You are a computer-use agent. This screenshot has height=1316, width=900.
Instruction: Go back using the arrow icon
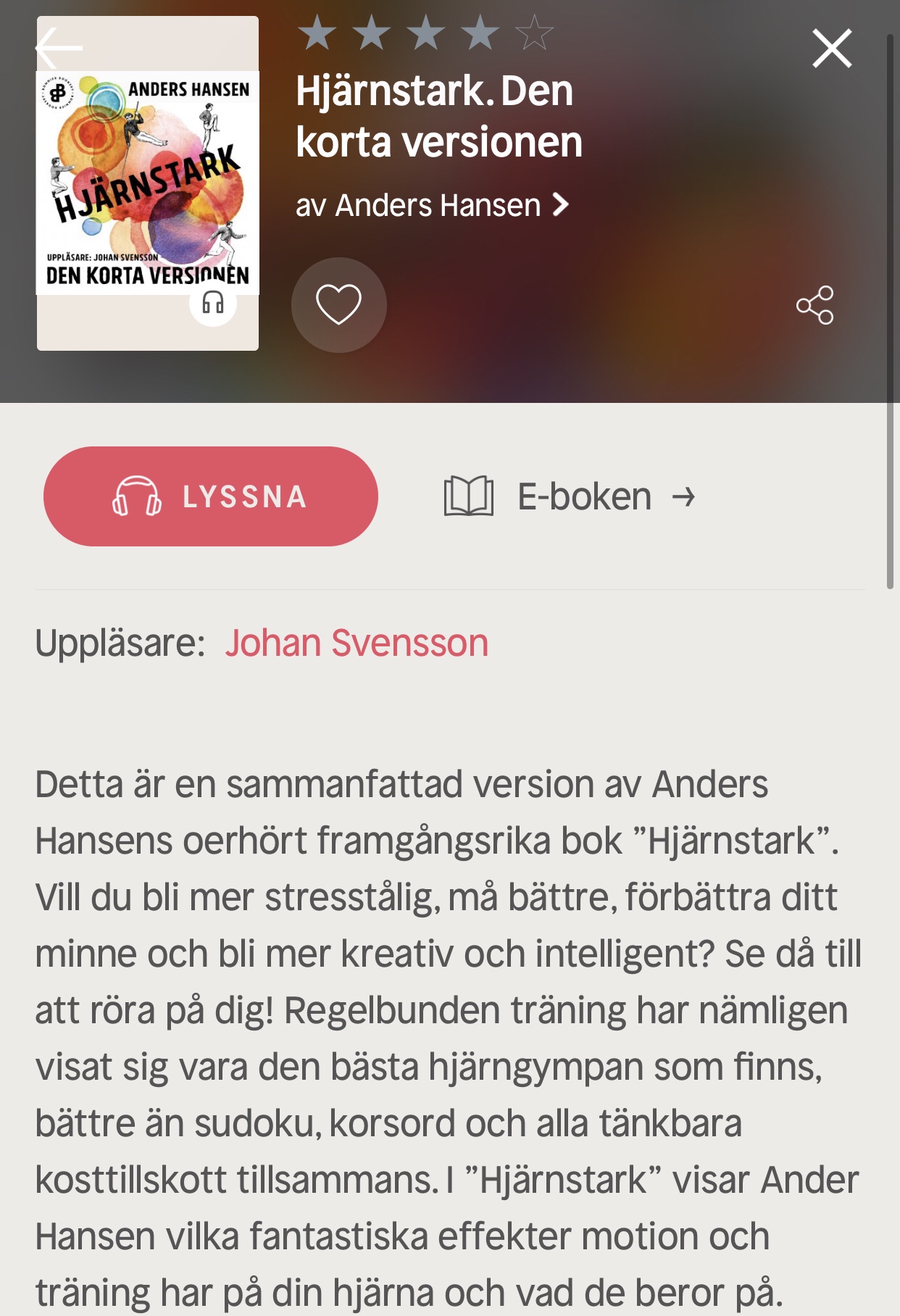coord(59,48)
